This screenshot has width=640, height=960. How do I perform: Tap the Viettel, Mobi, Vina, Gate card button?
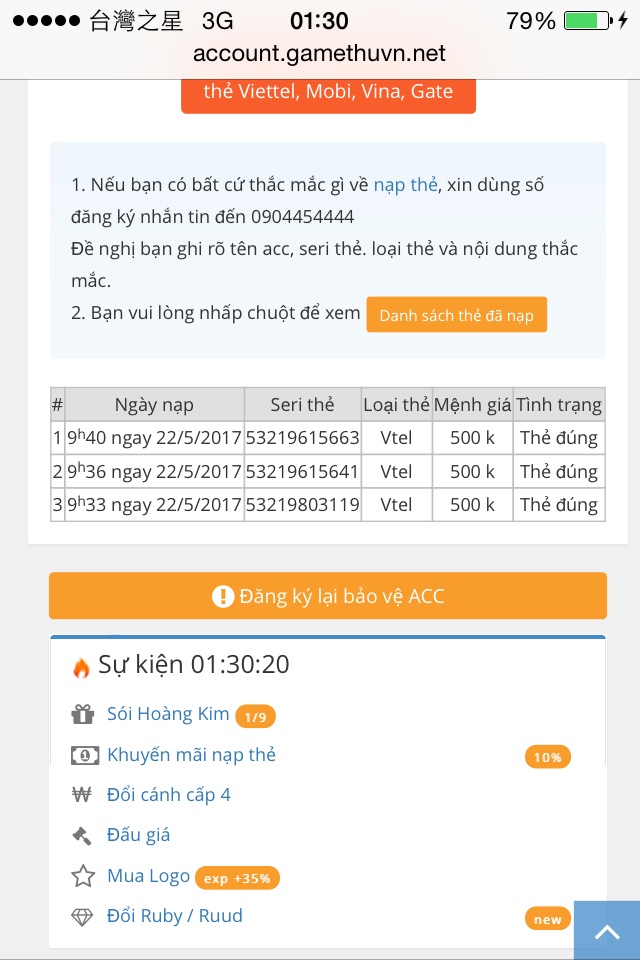328,92
